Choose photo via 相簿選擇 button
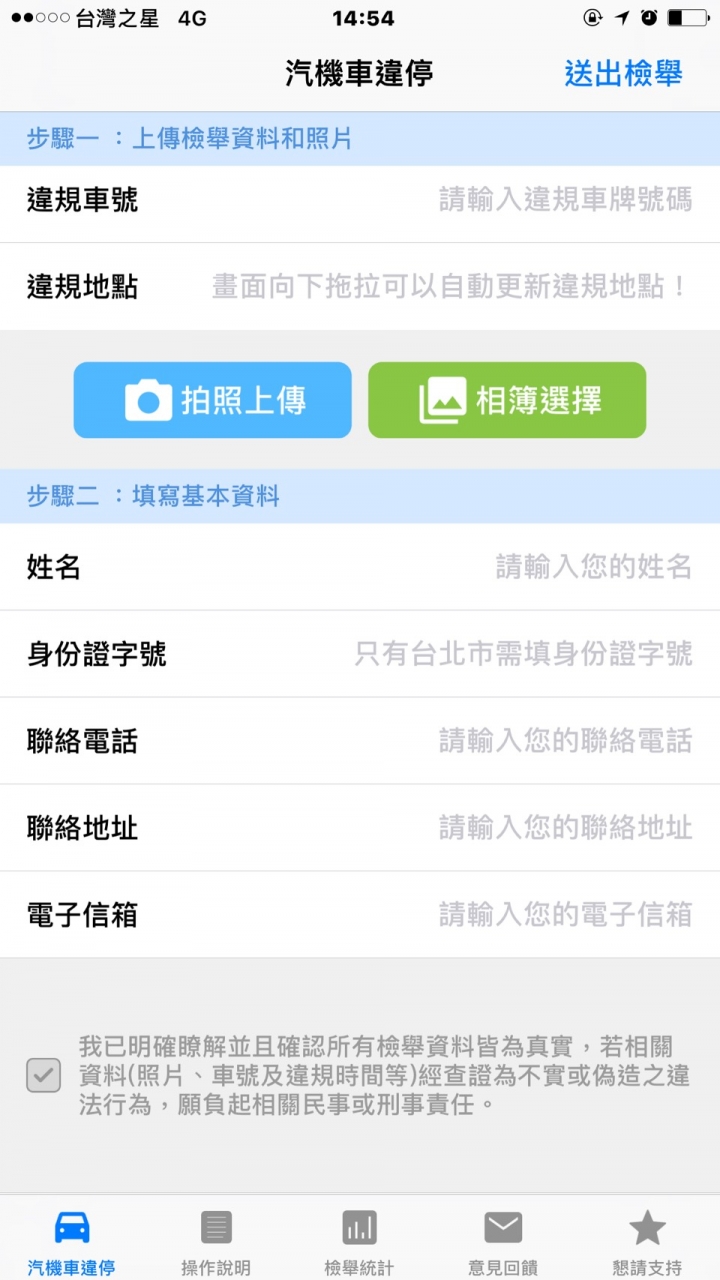This screenshot has height=1280, width=720. tap(507, 400)
